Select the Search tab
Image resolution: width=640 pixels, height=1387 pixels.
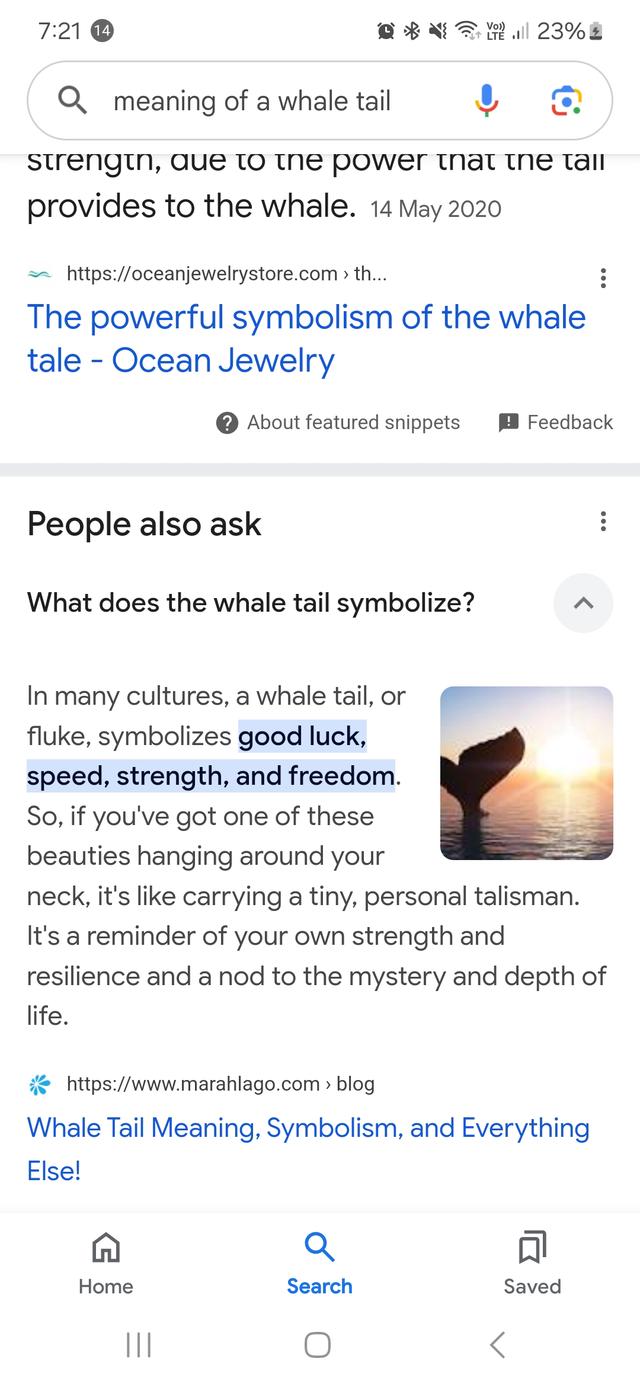click(x=319, y=1263)
